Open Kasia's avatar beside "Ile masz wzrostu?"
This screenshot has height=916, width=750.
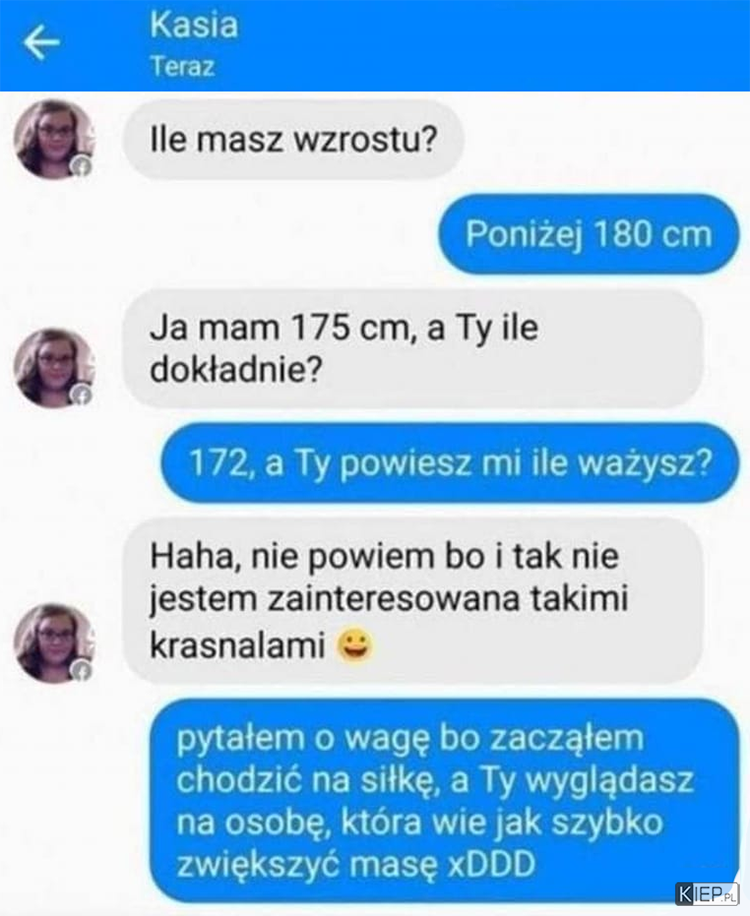tap(54, 139)
